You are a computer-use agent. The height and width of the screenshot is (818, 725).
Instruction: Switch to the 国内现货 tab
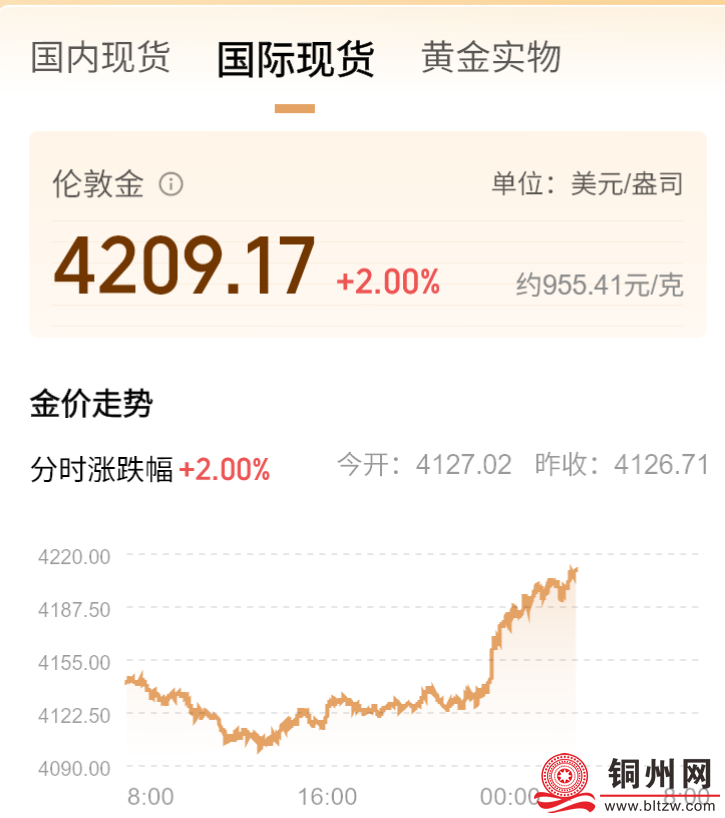100,58
